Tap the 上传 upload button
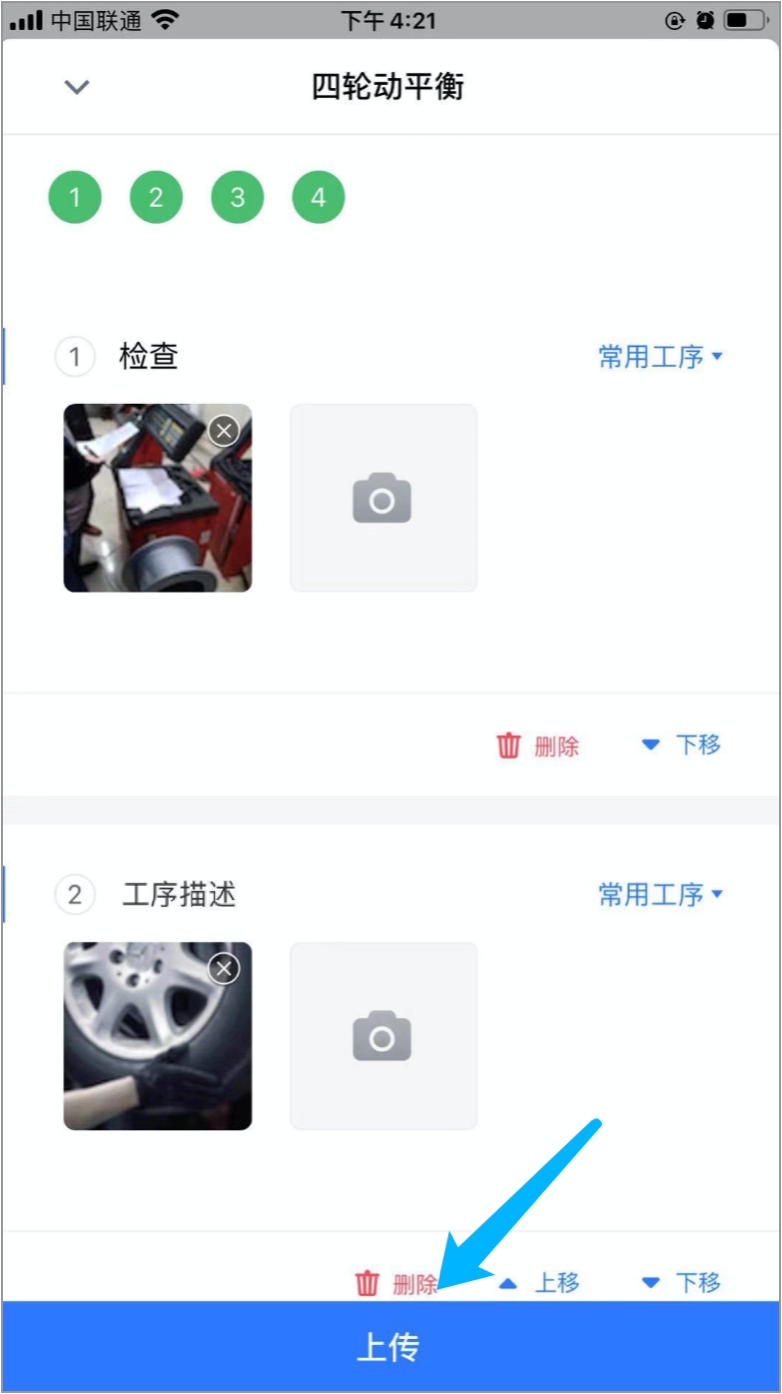 390,1347
